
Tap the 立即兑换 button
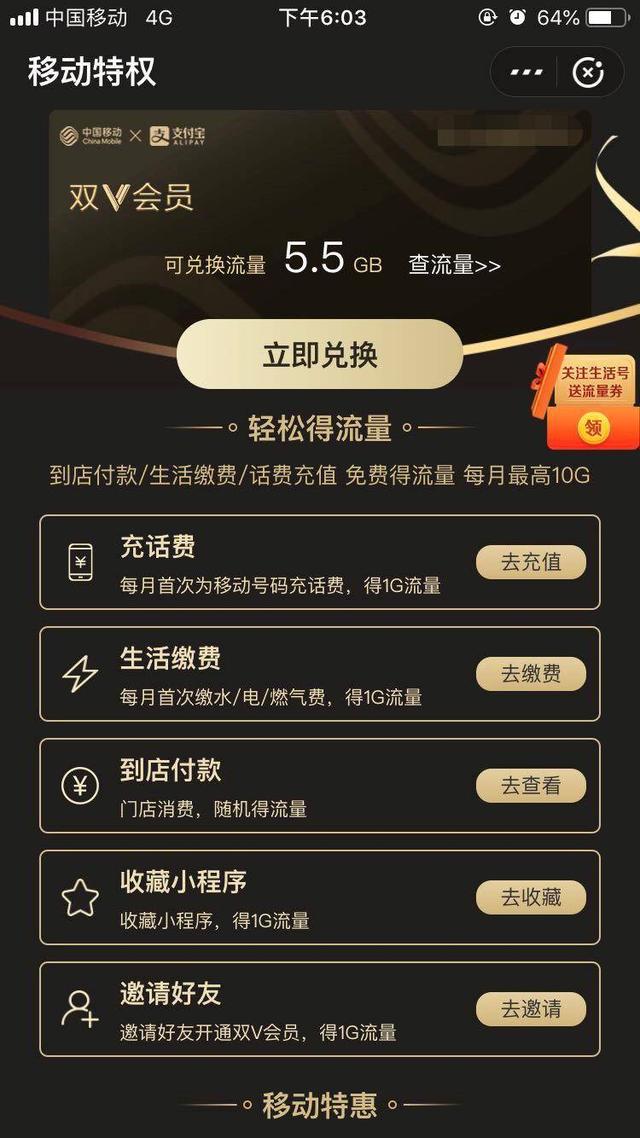(320, 355)
